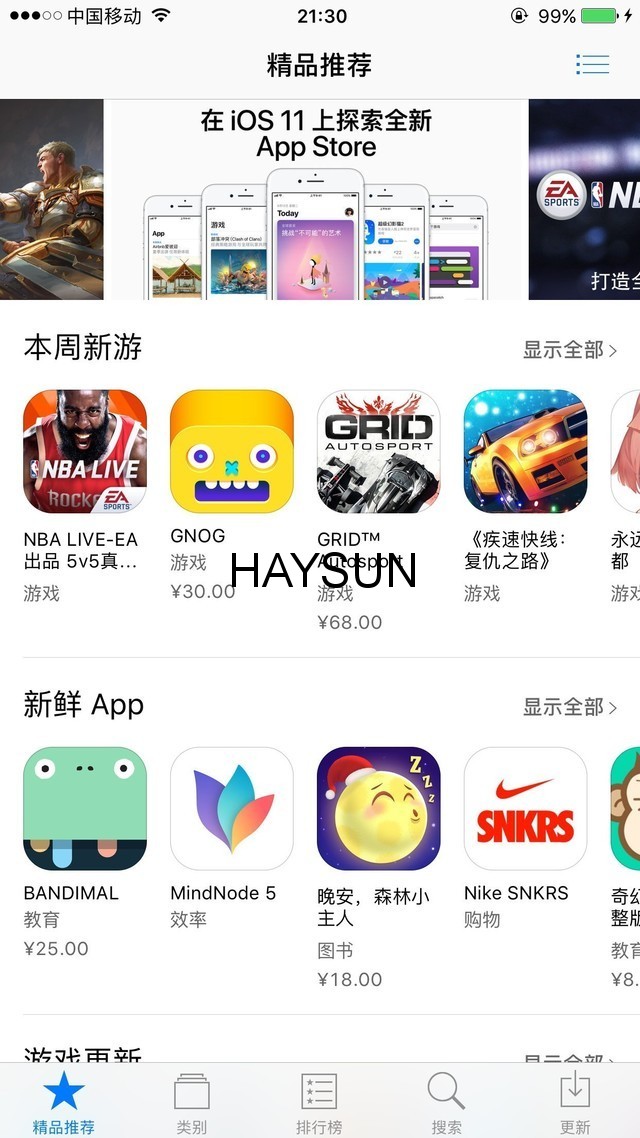
Task: Open the 疾速快线：复仇之路 game
Action: pyautogui.click(x=525, y=451)
